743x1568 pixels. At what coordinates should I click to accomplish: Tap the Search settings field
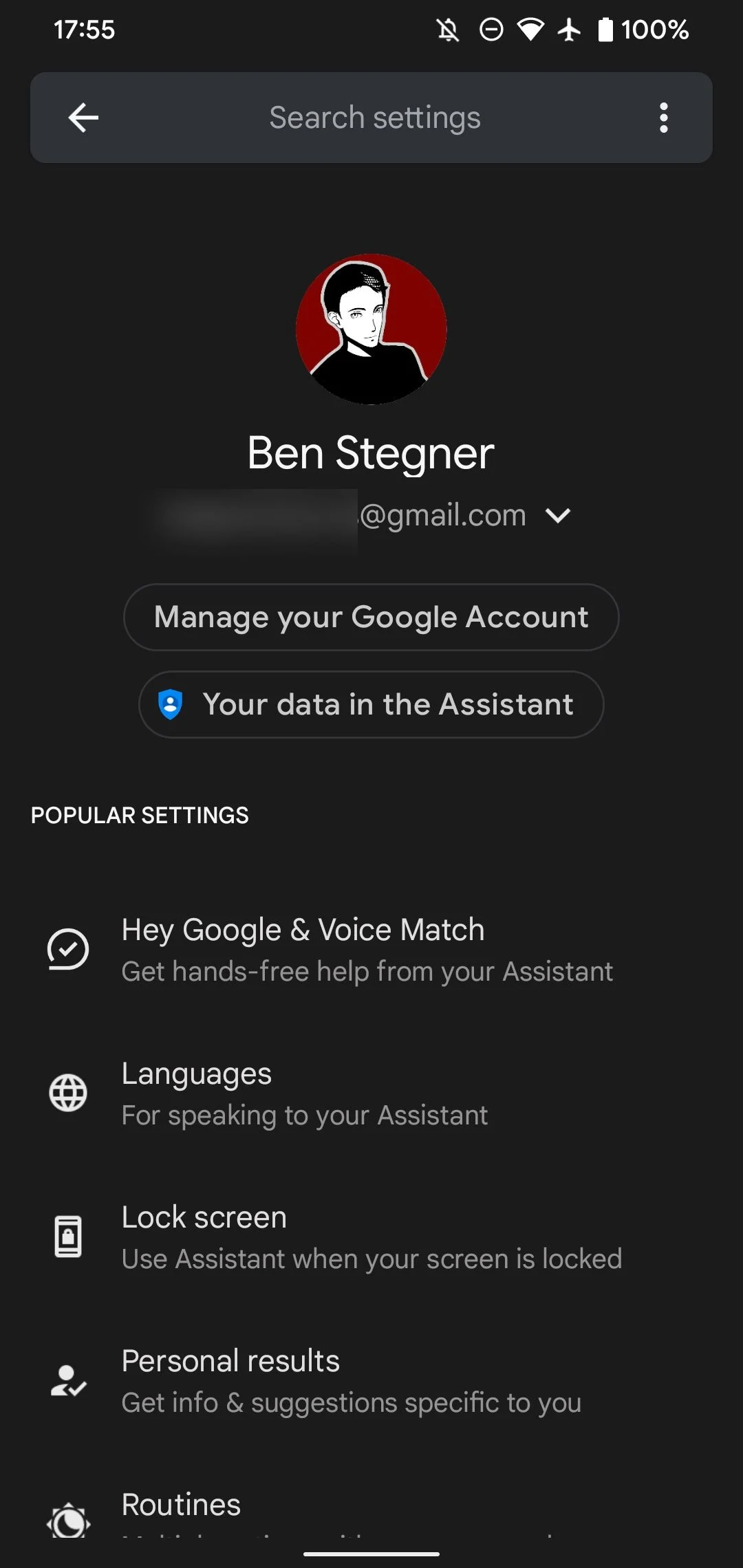click(x=375, y=118)
